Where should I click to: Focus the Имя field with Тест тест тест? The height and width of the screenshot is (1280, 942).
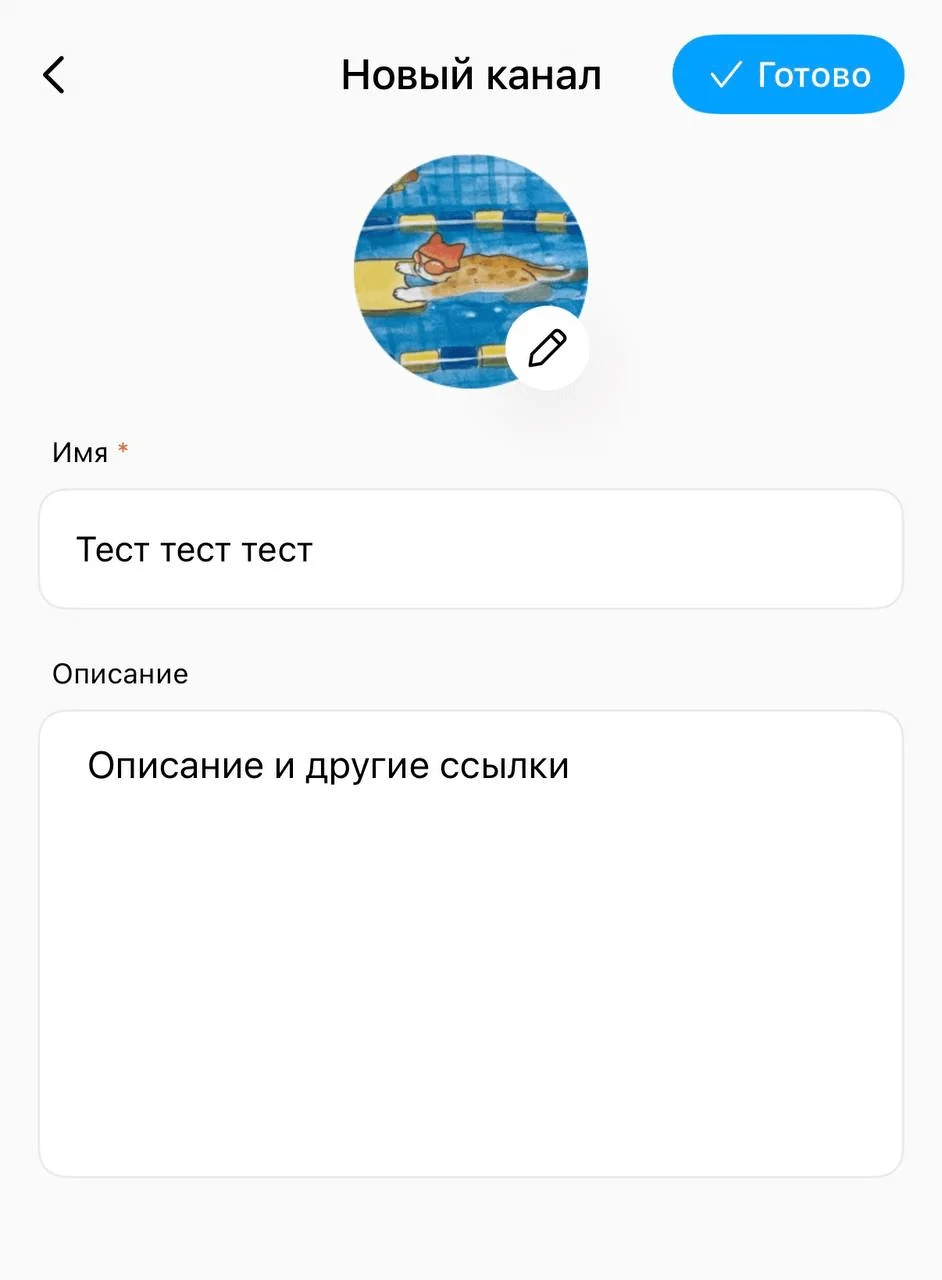[470, 549]
